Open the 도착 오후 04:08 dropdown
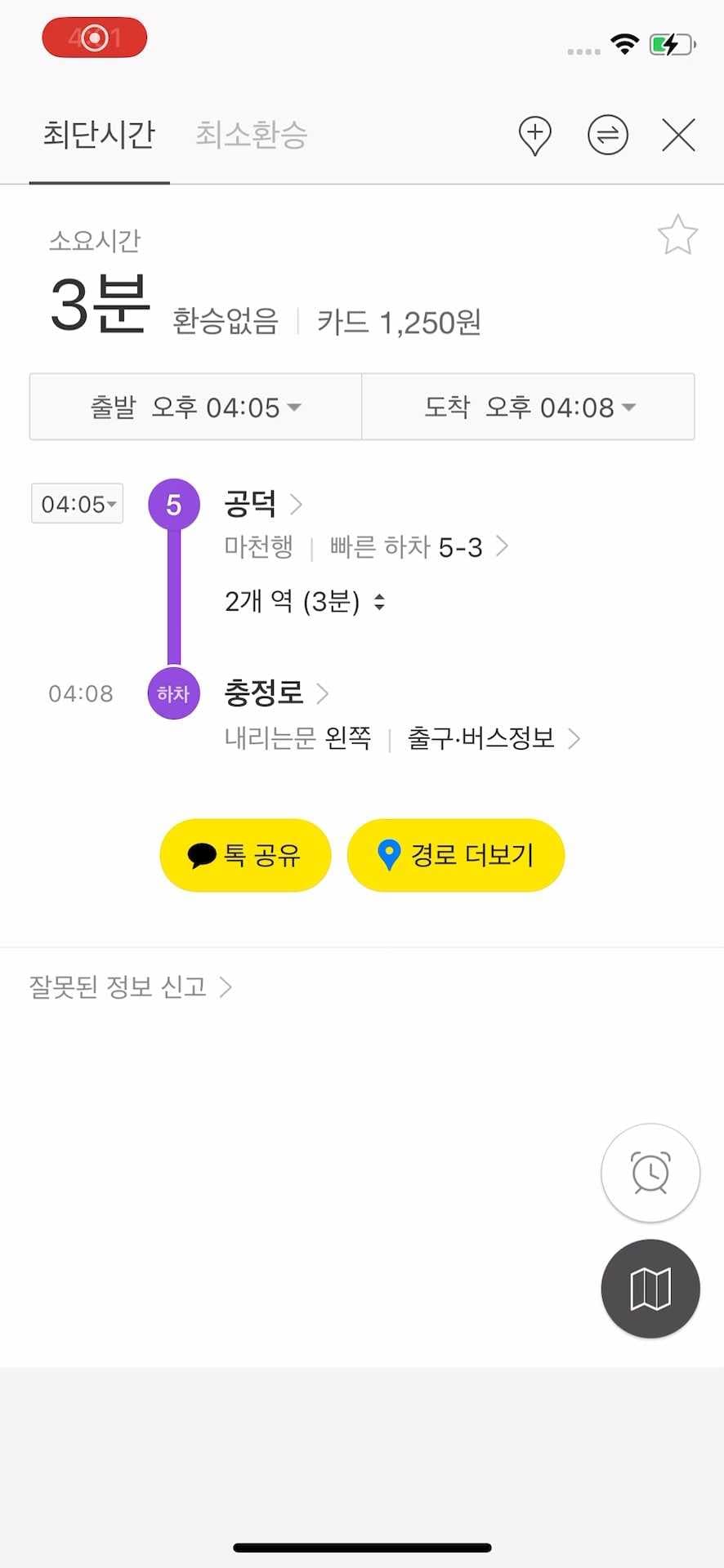This screenshot has width=724, height=1568. [528, 407]
